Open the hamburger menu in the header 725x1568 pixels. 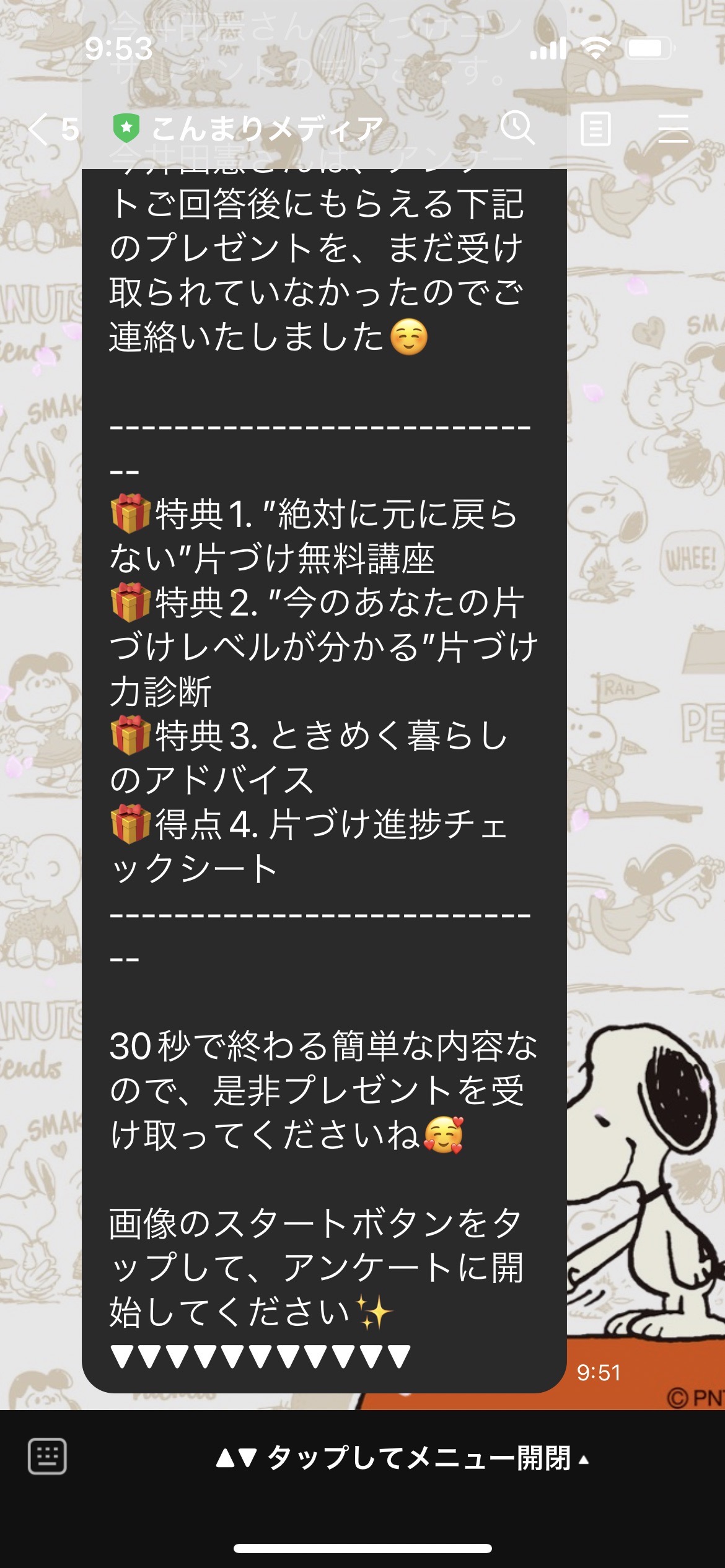tap(673, 129)
